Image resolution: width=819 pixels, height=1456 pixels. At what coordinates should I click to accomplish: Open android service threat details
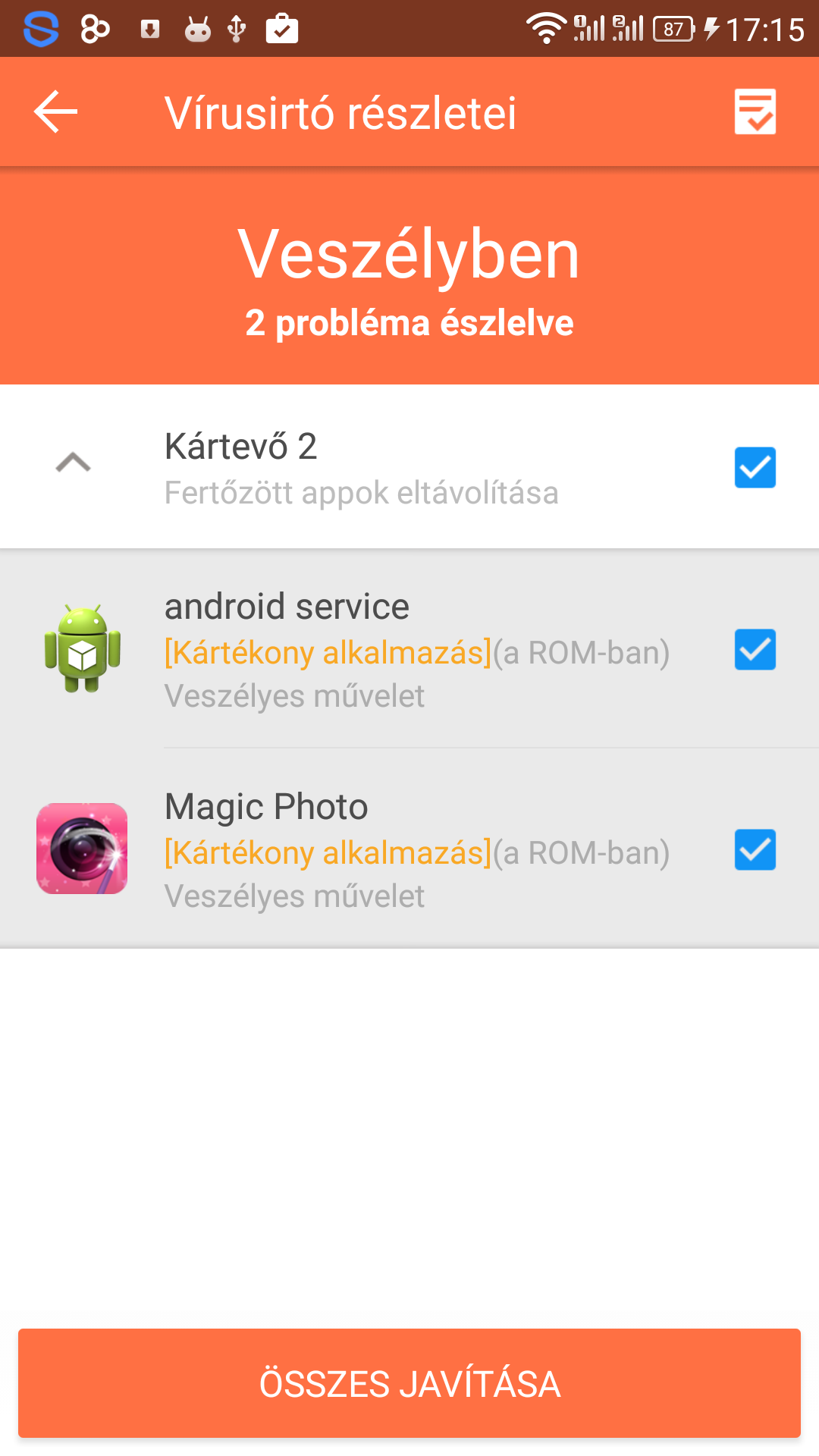409,649
